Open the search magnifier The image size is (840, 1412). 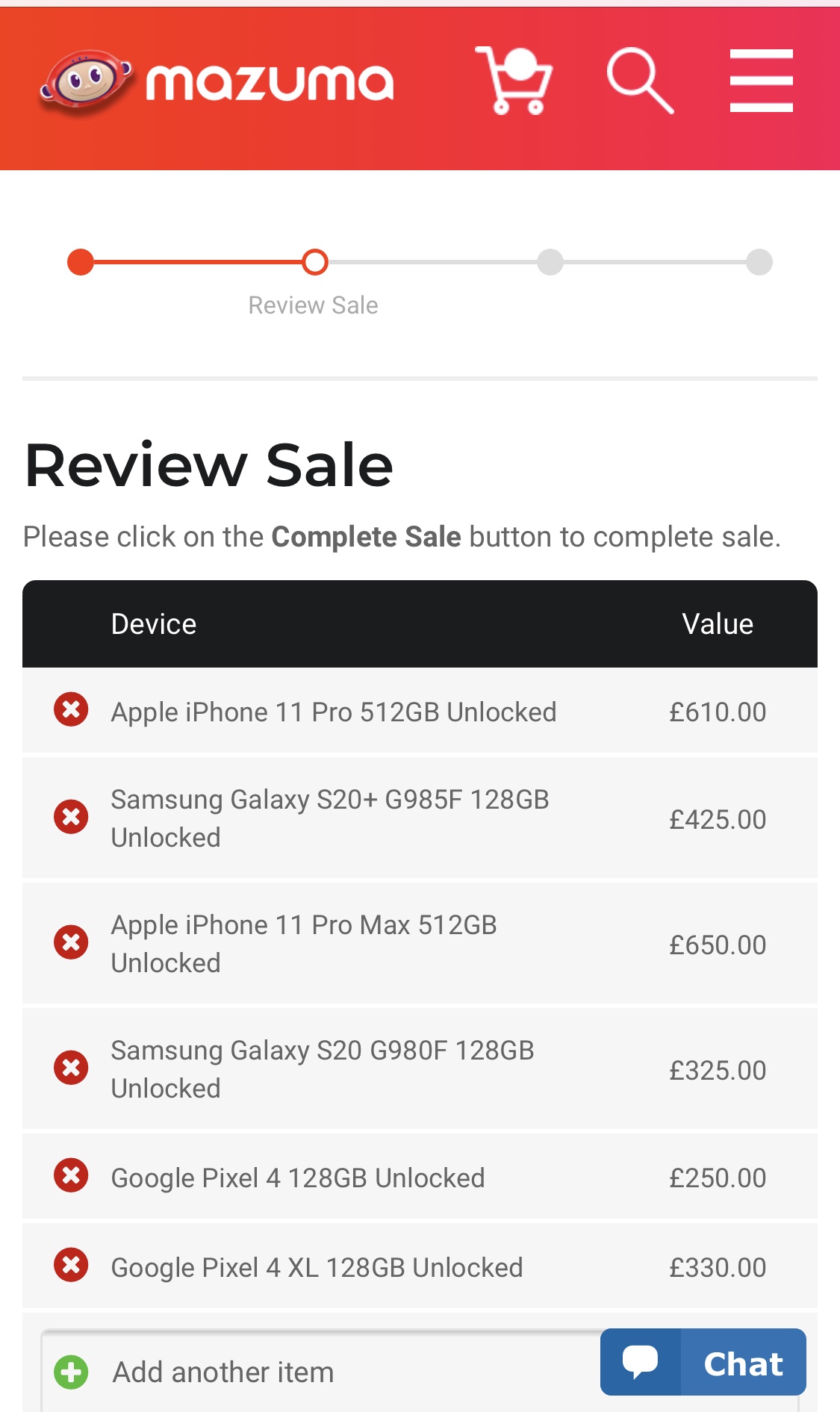[x=640, y=81]
